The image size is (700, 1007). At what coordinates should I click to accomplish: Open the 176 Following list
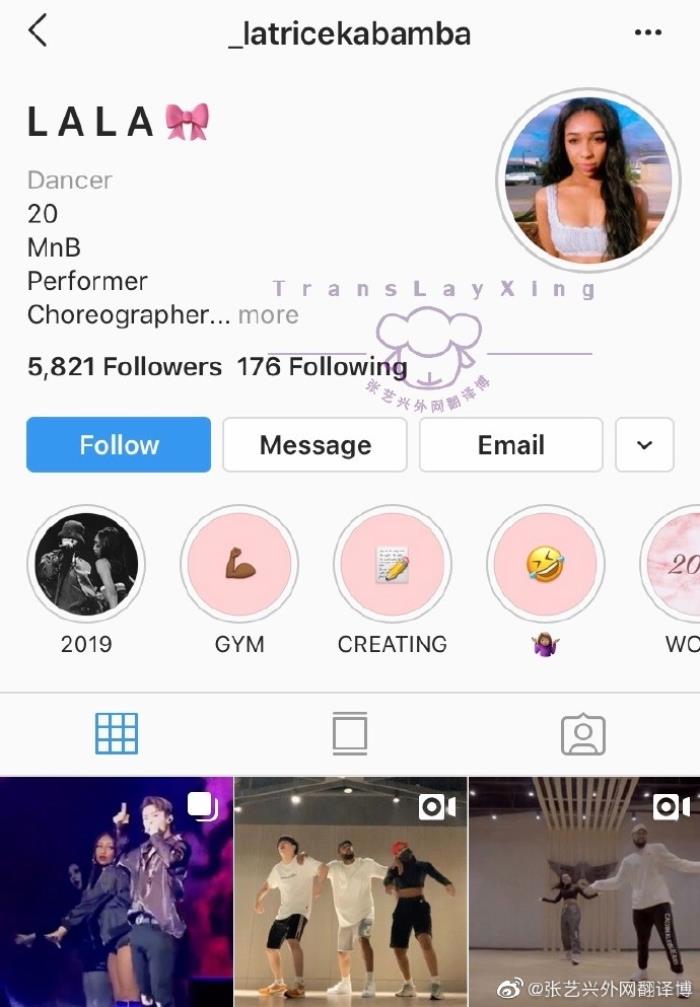pyautogui.click(x=321, y=367)
